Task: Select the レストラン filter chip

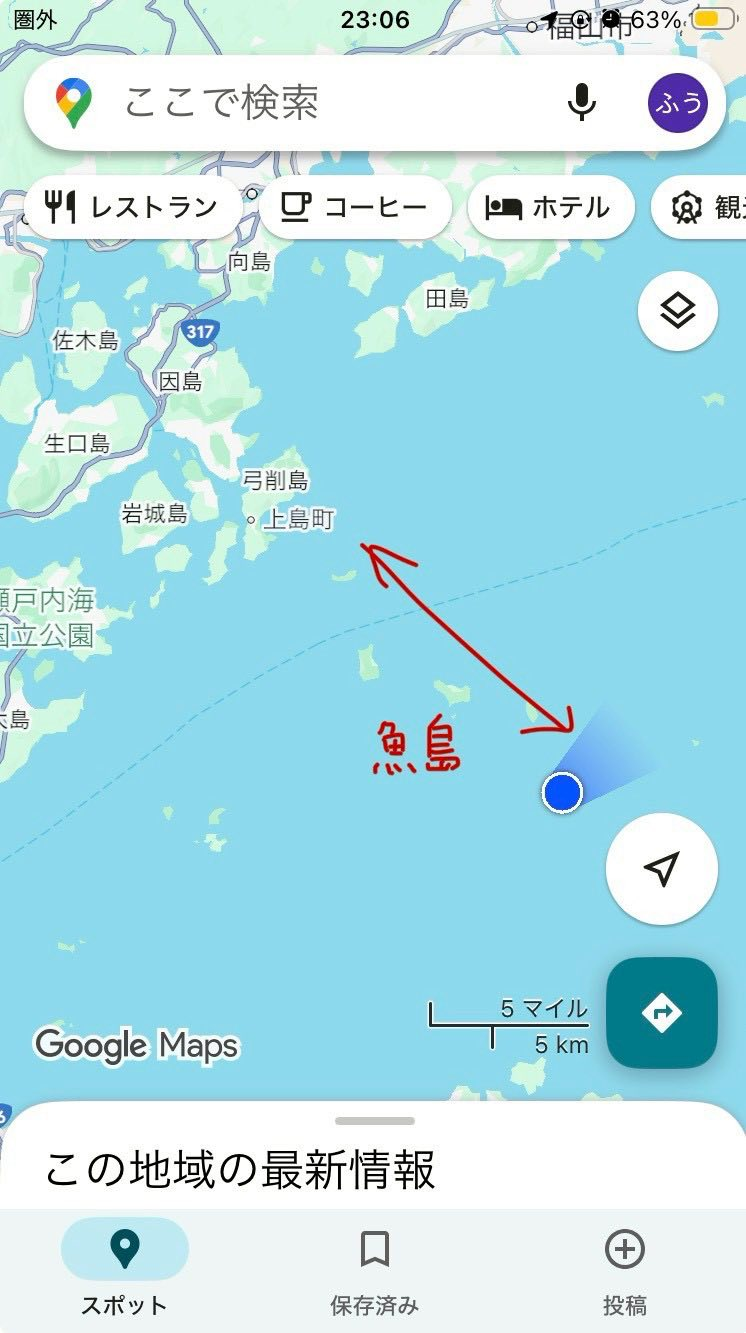Action: (132, 207)
